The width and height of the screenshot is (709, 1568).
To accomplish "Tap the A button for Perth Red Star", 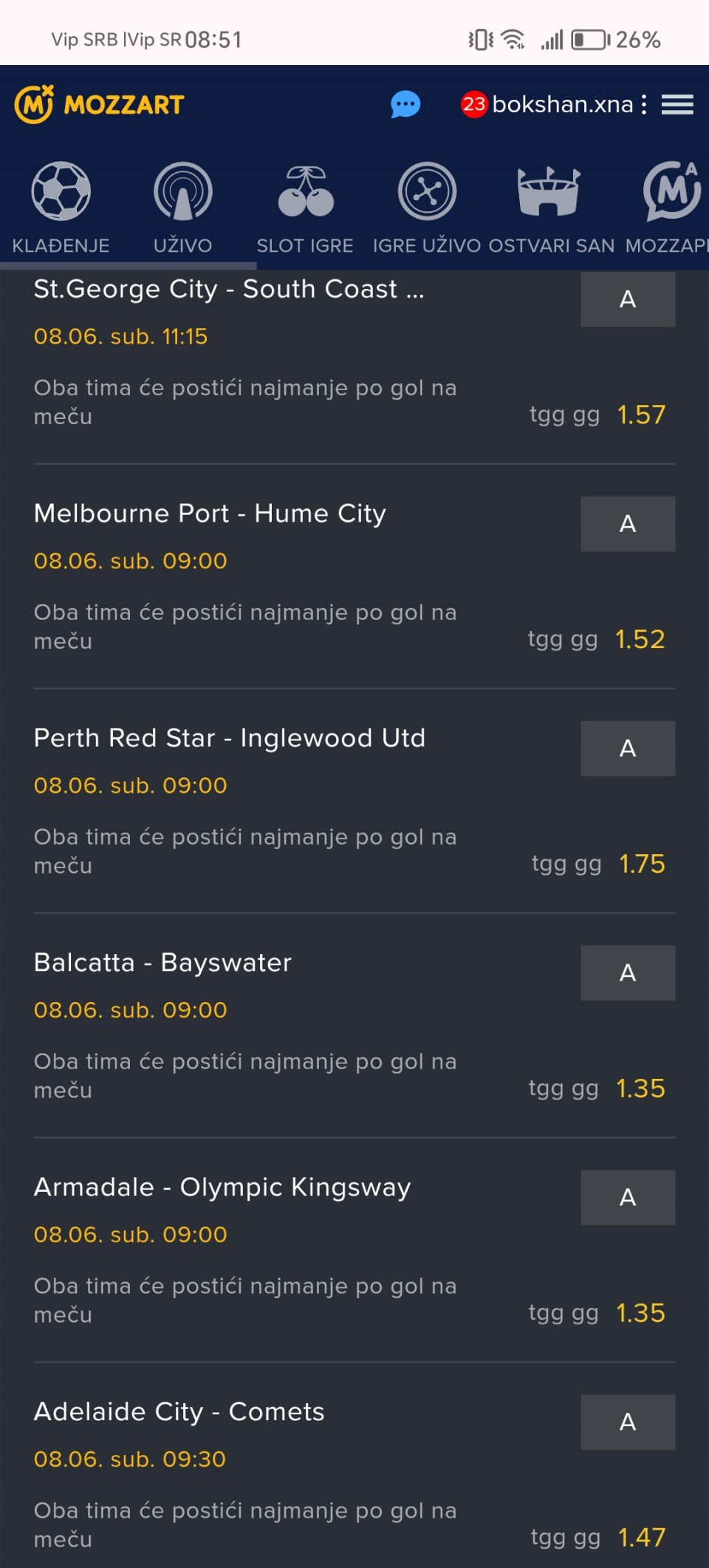I will [x=628, y=749].
